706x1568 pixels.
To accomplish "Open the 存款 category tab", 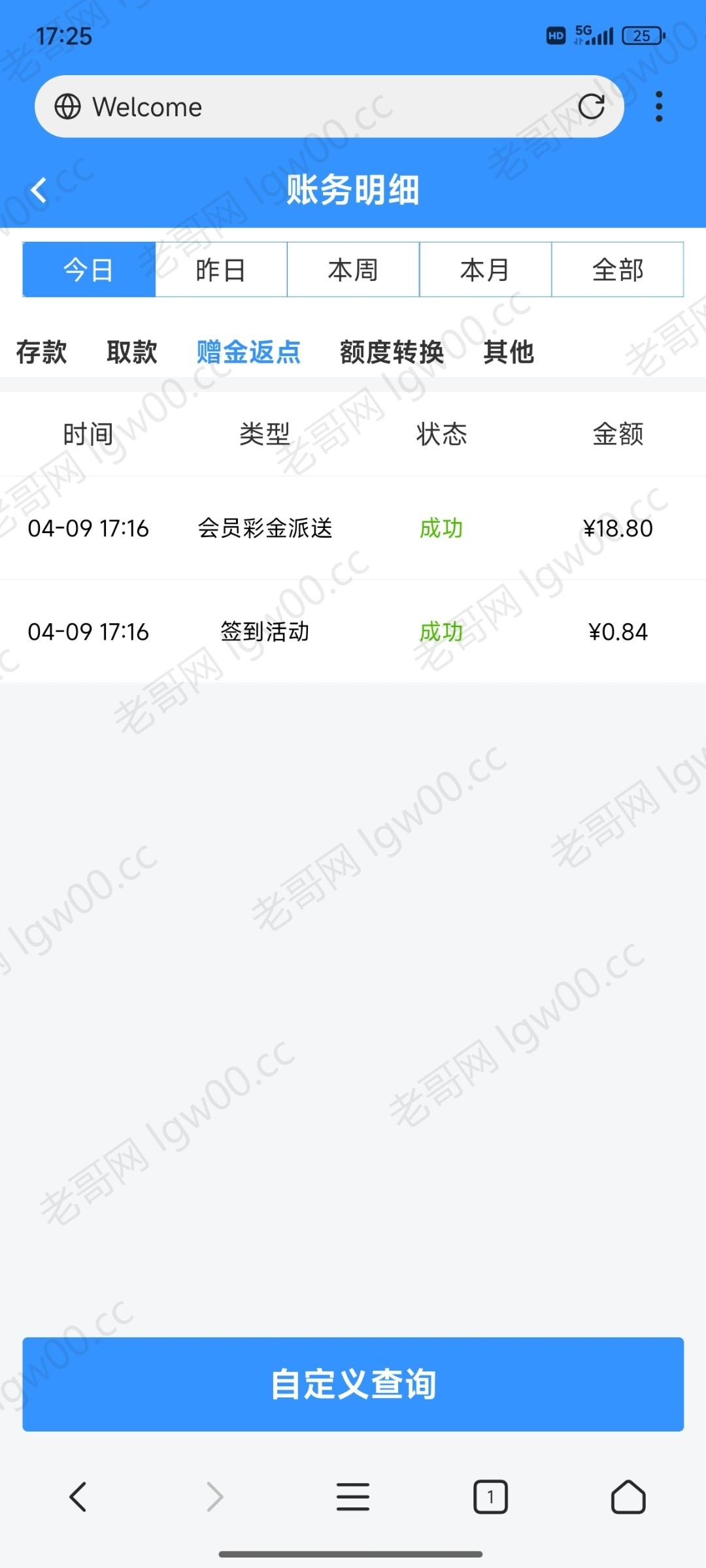I will point(42,352).
